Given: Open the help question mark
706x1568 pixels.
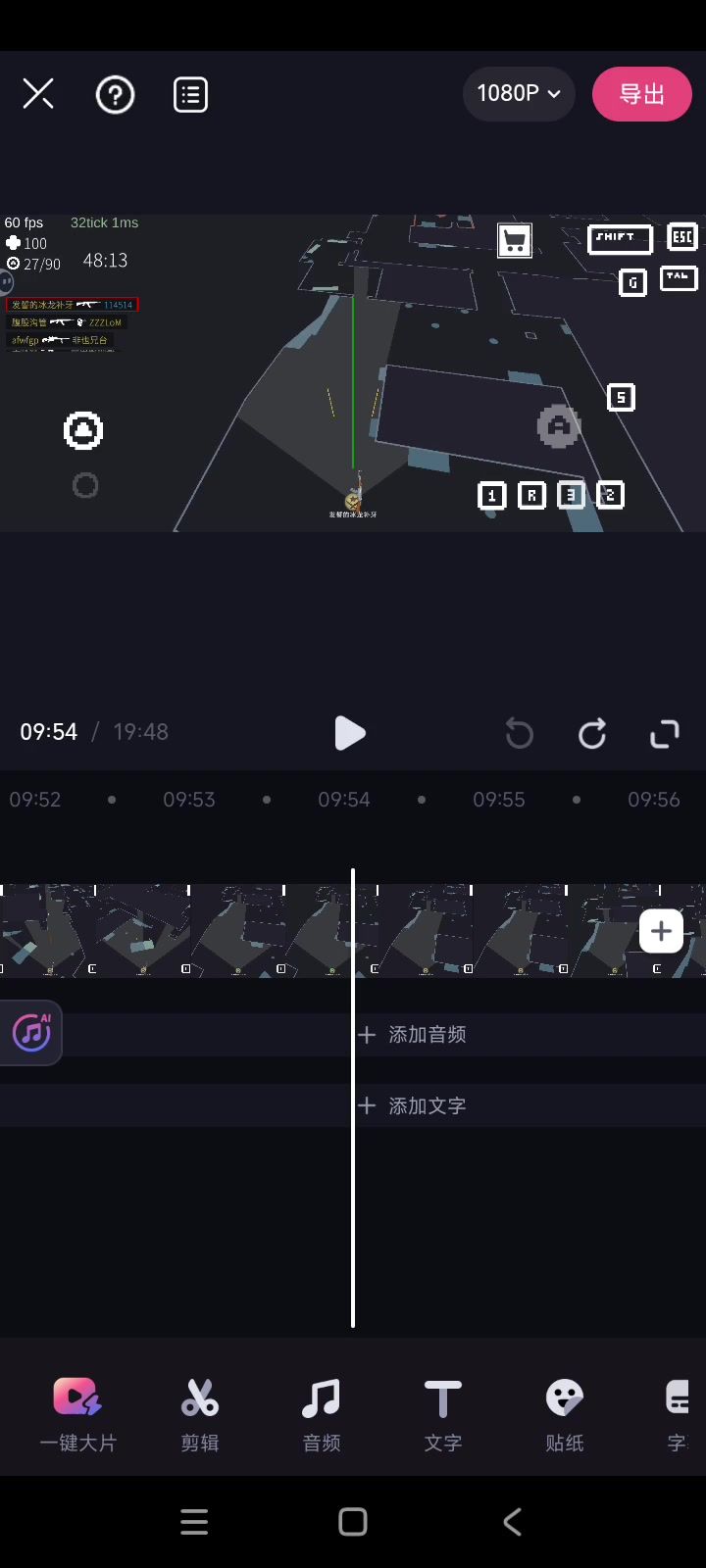Looking at the screenshot, I should click(x=115, y=95).
